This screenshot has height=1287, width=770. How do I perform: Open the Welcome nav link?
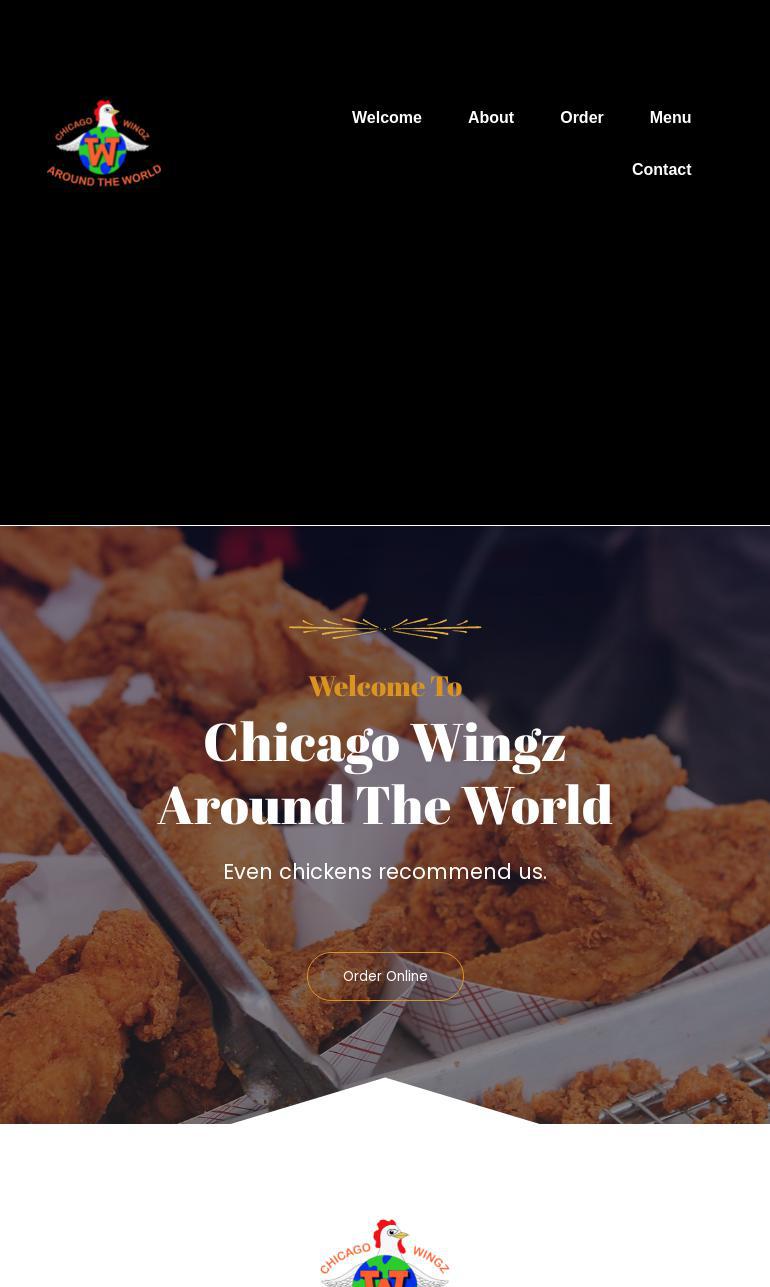pos(386,118)
